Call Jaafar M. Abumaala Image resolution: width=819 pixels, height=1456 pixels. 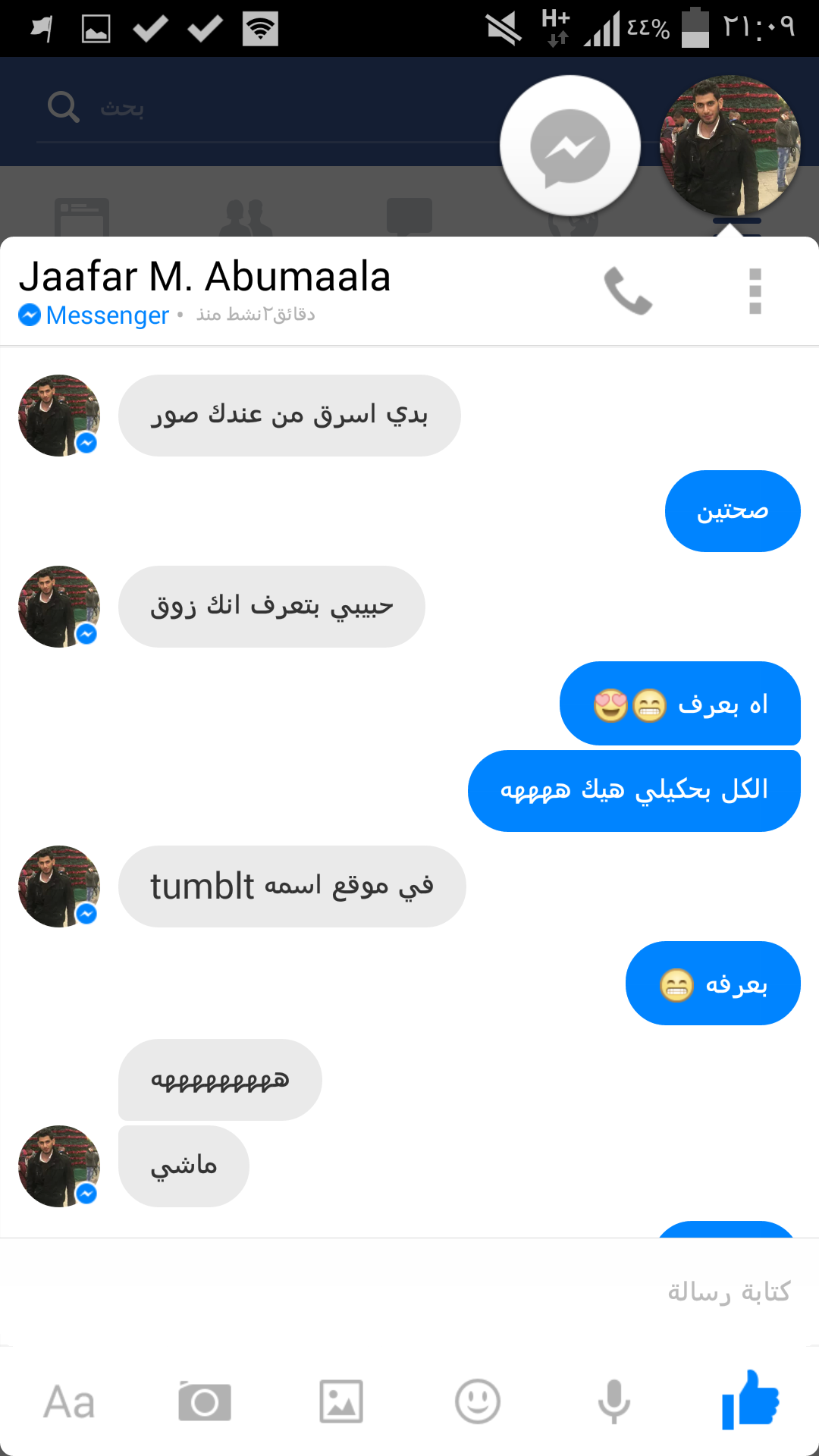628,290
